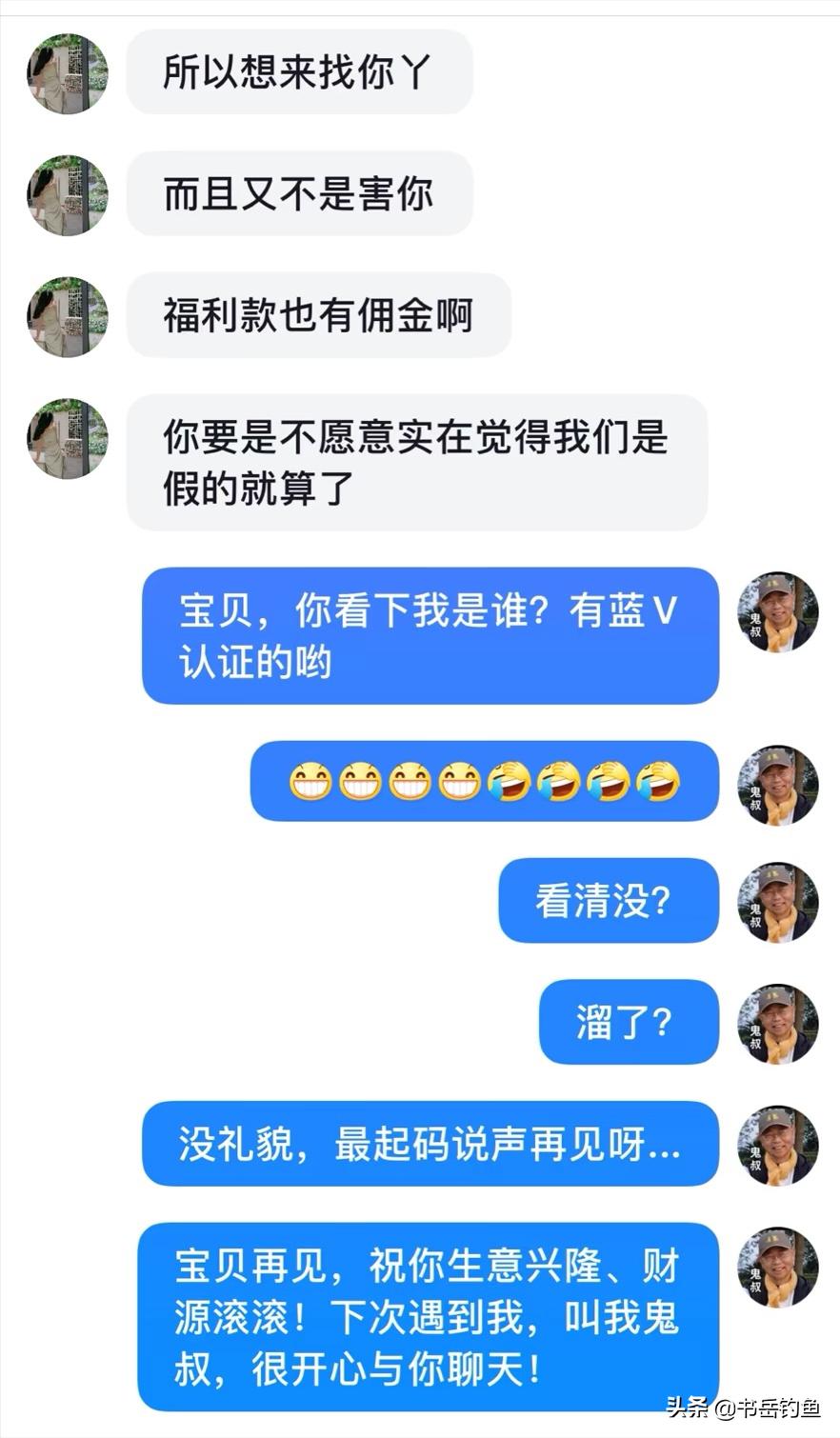The width and height of the screenshot is (840, 1438).
Task: Open the sender avatar next to '福利款也有佣金啊'
Action: point(67,317)
